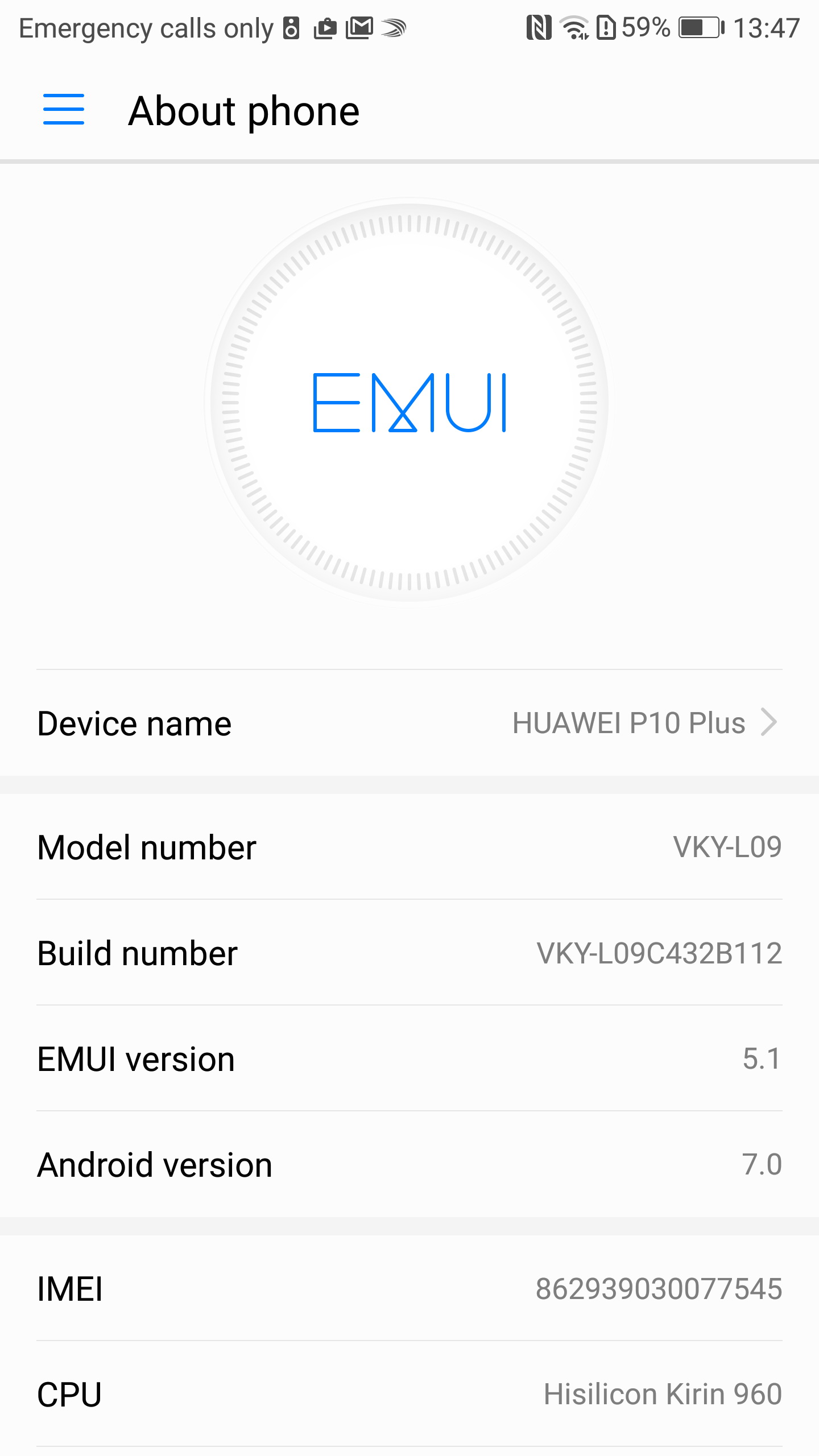Screen dimensions: 819x1456
Task: Open the hamburger drawer menu
Action: tap(64, 110)
